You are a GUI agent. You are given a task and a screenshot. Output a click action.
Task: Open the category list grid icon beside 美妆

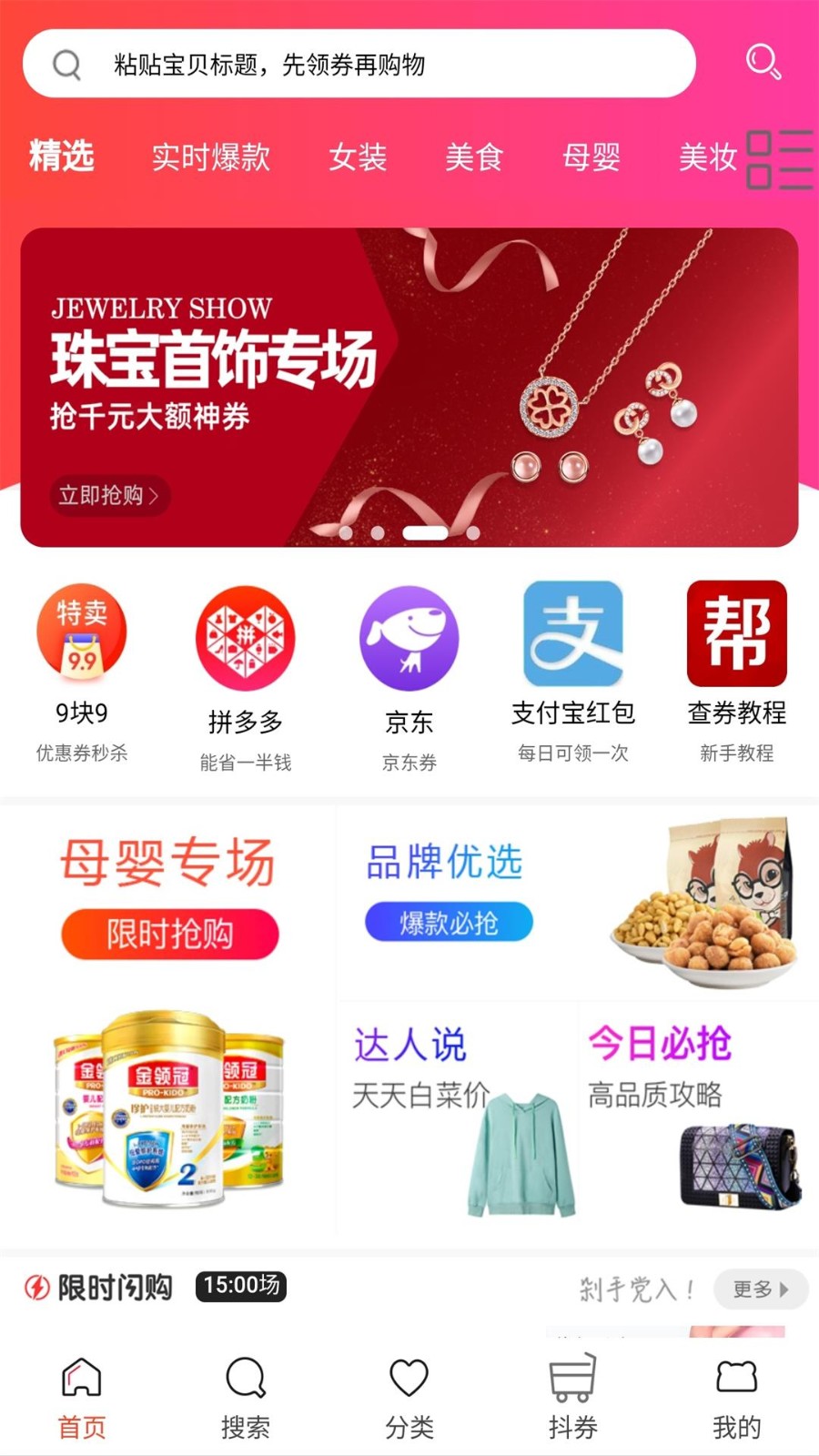[781, 160]
